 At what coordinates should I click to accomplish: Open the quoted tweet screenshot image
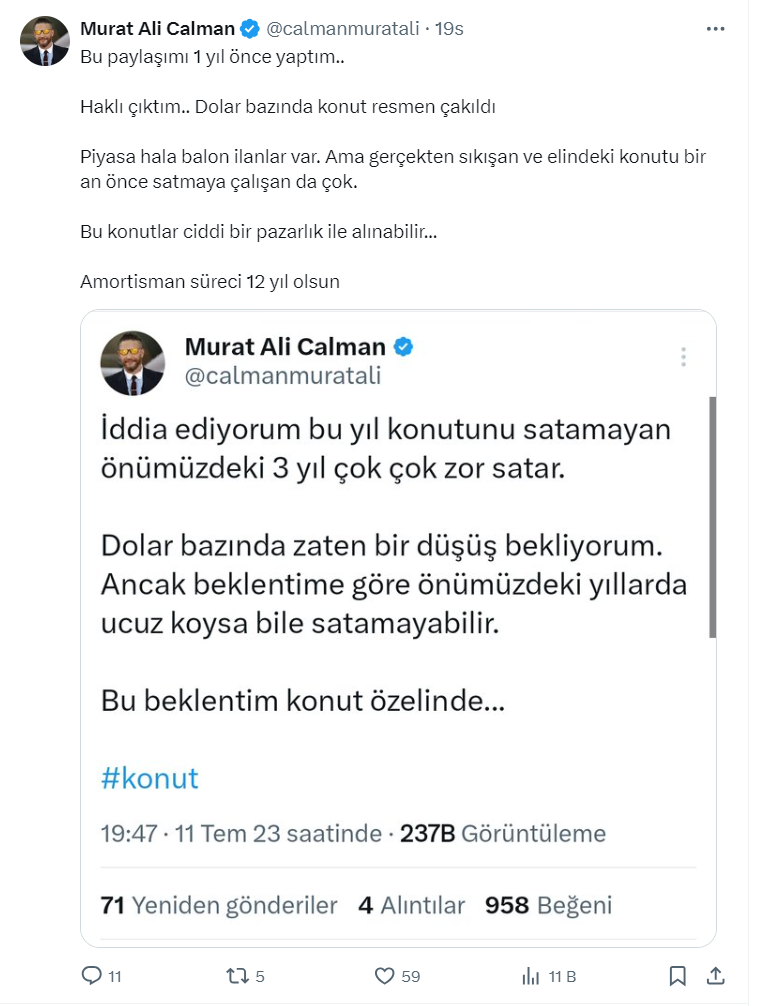click(398, 628)
